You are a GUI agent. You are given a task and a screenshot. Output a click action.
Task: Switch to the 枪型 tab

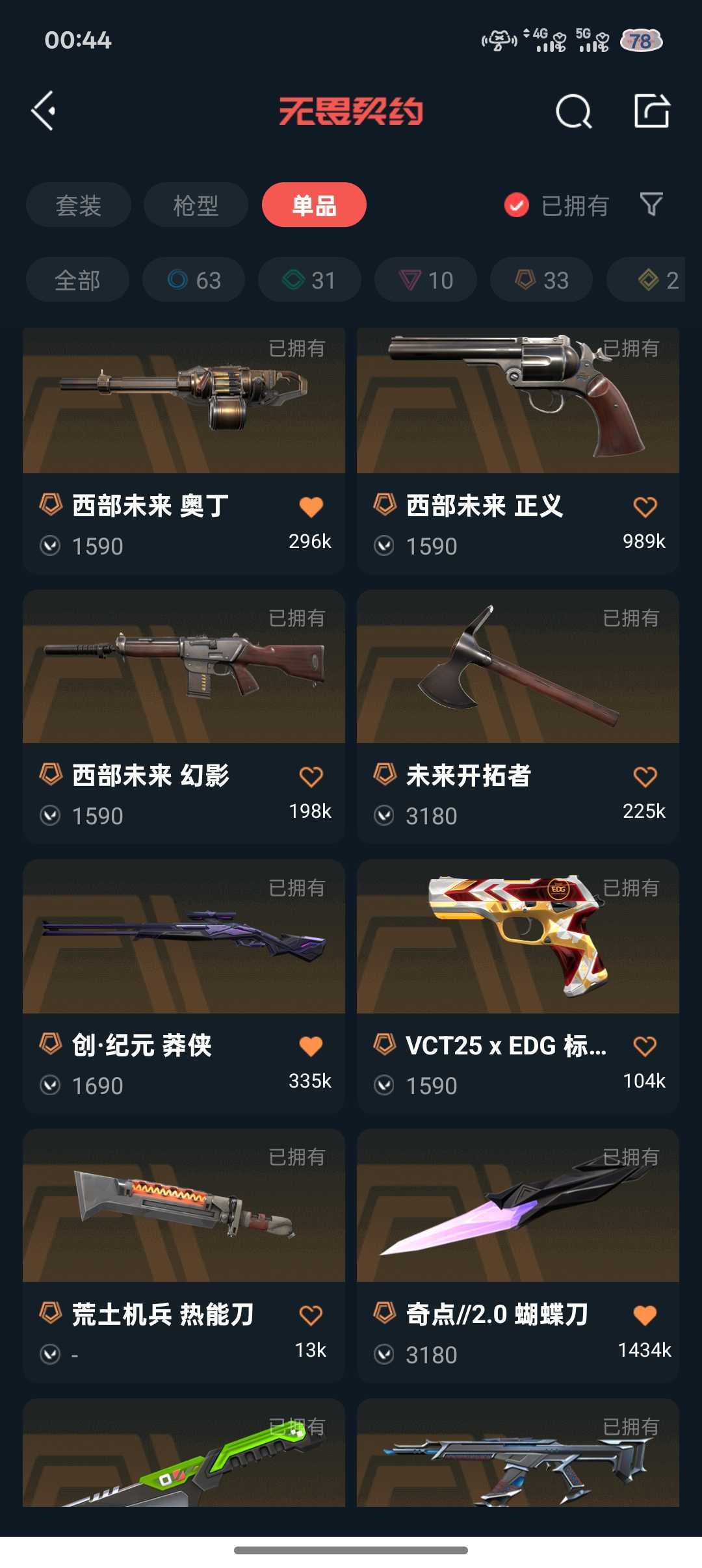(196, 205)
